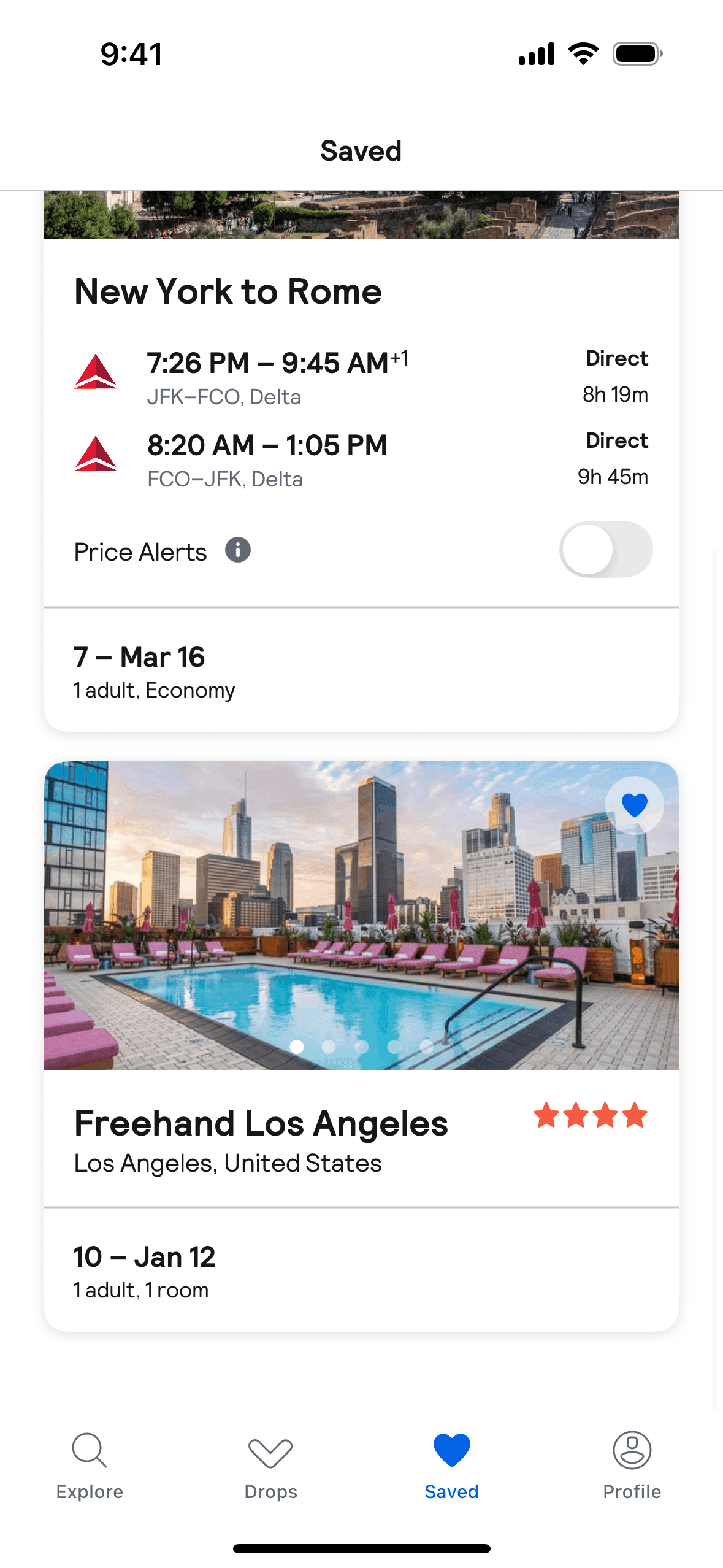Open 10 – Jan 12 stay dates row
Image resolution: width=723 pixels, height=1568 pixels.
click(x=361, y=1270)
